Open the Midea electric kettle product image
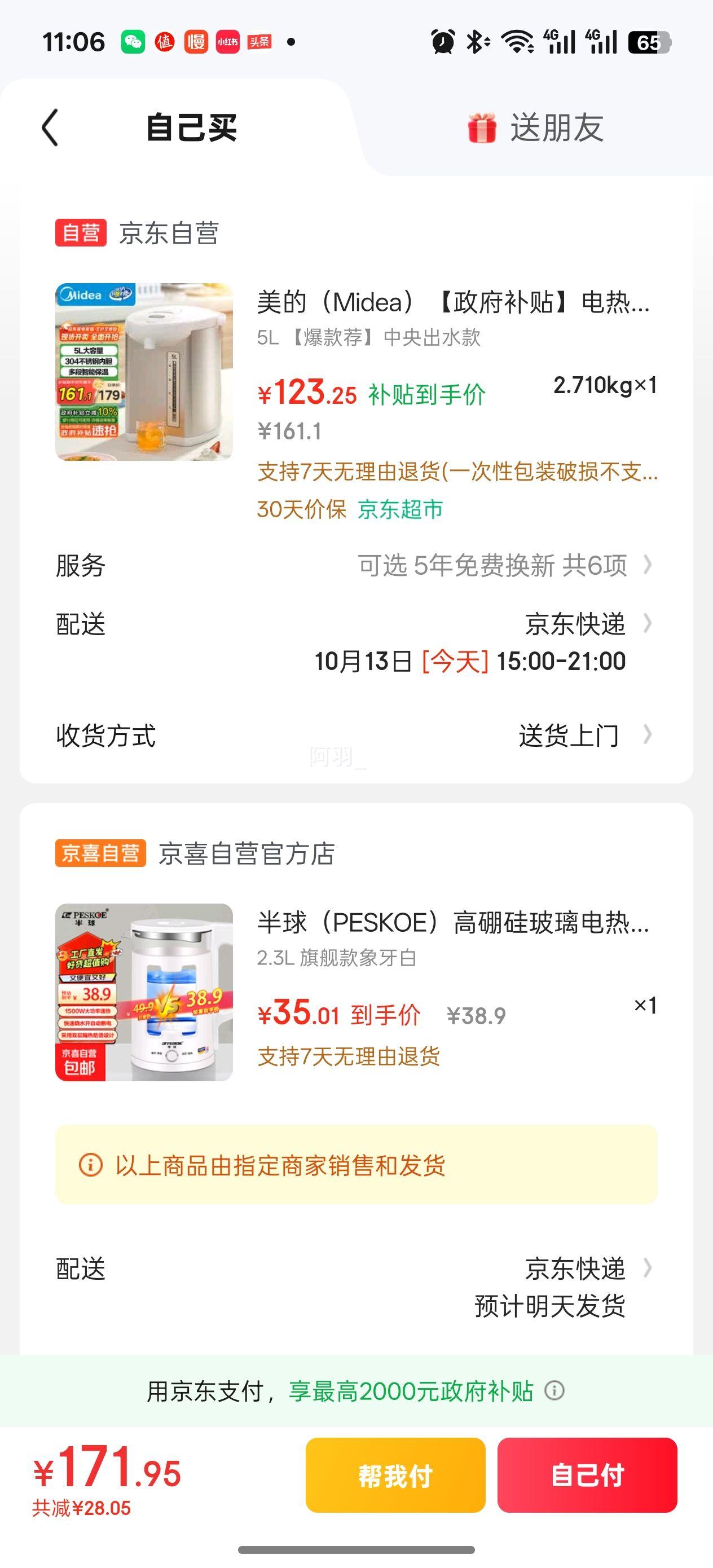The image size is (713, 1568). (144, 371)
